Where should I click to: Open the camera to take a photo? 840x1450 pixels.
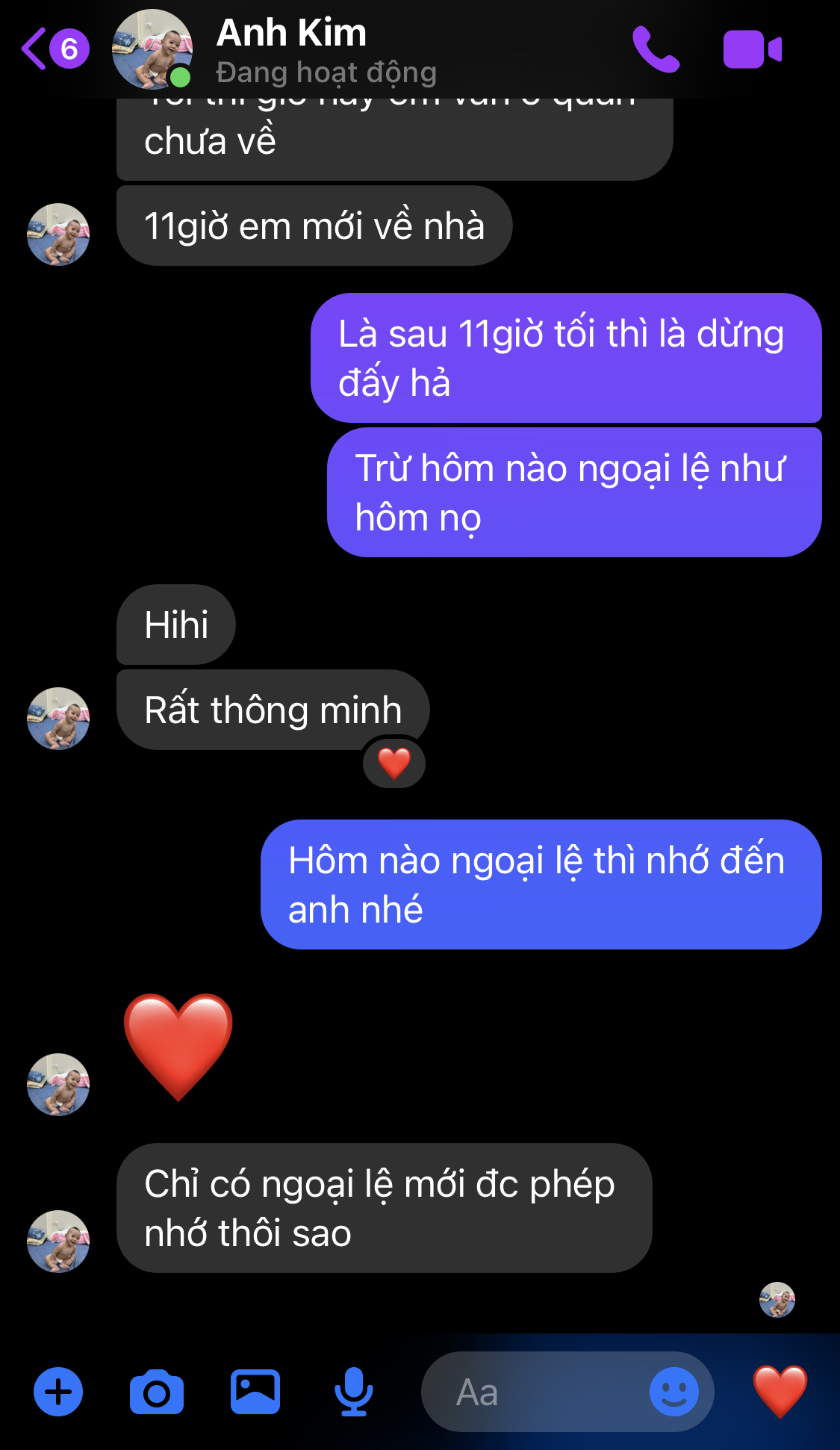click(156, 1392)
